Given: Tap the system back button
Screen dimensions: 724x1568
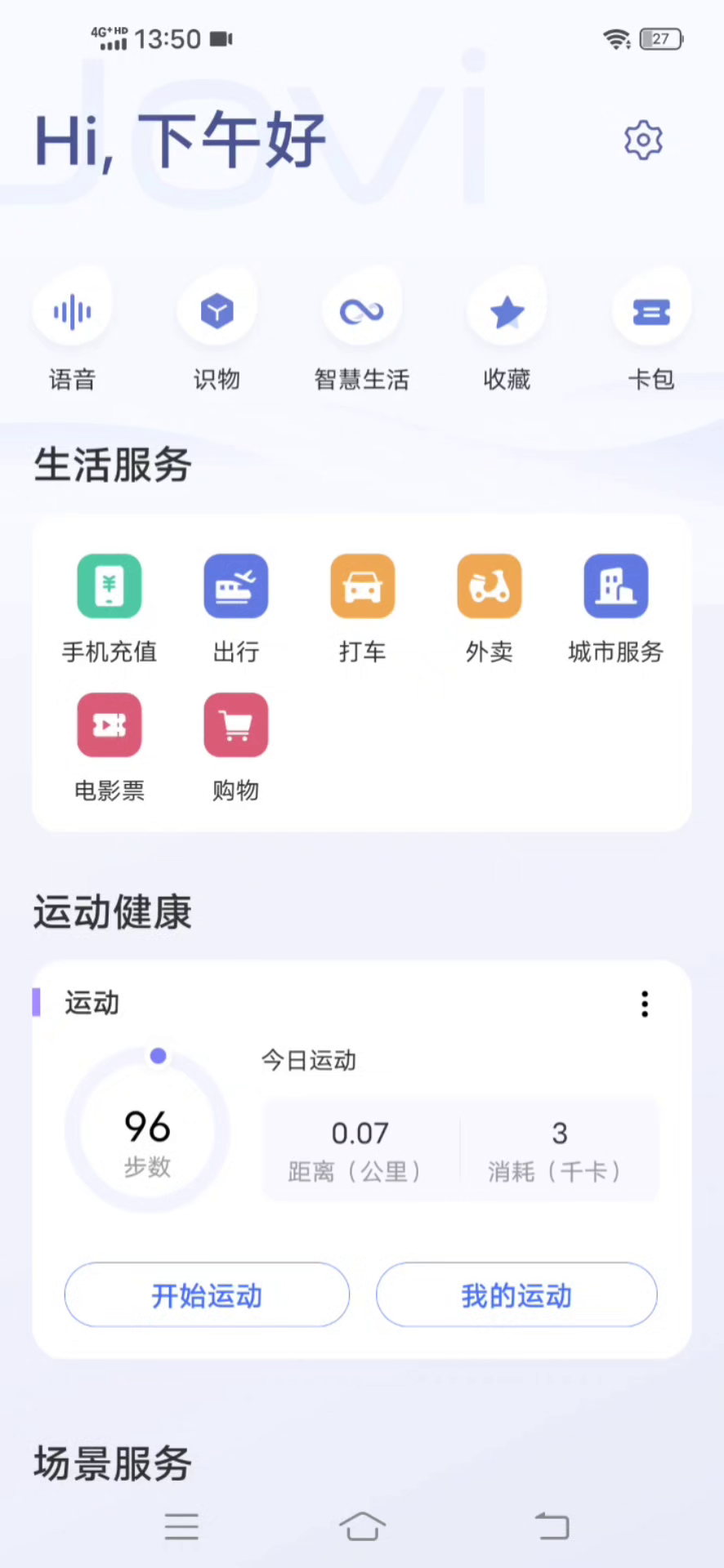Looking at the screenshot, I should point(552,1526).
